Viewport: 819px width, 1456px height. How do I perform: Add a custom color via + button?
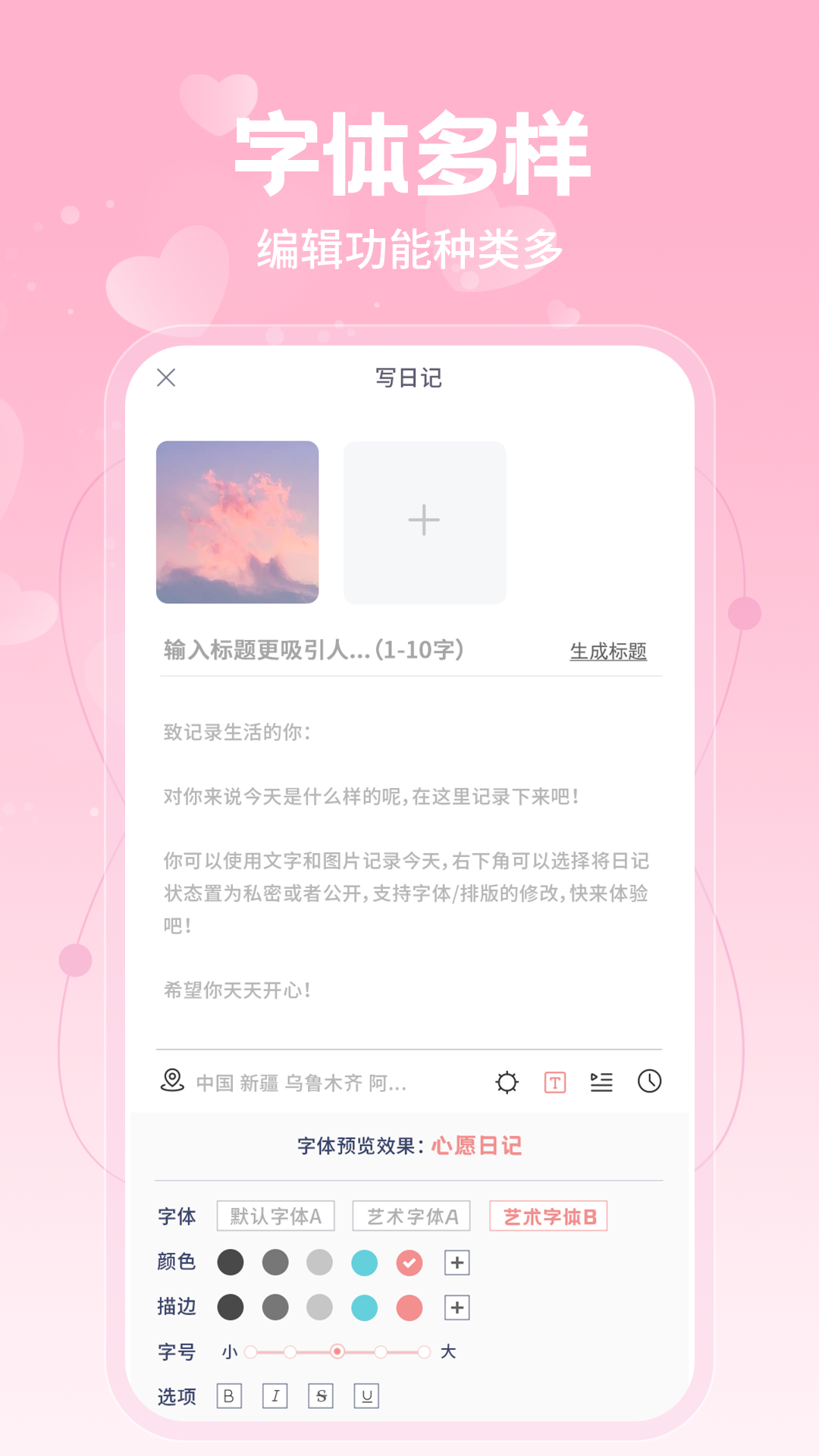(456, 1262)
